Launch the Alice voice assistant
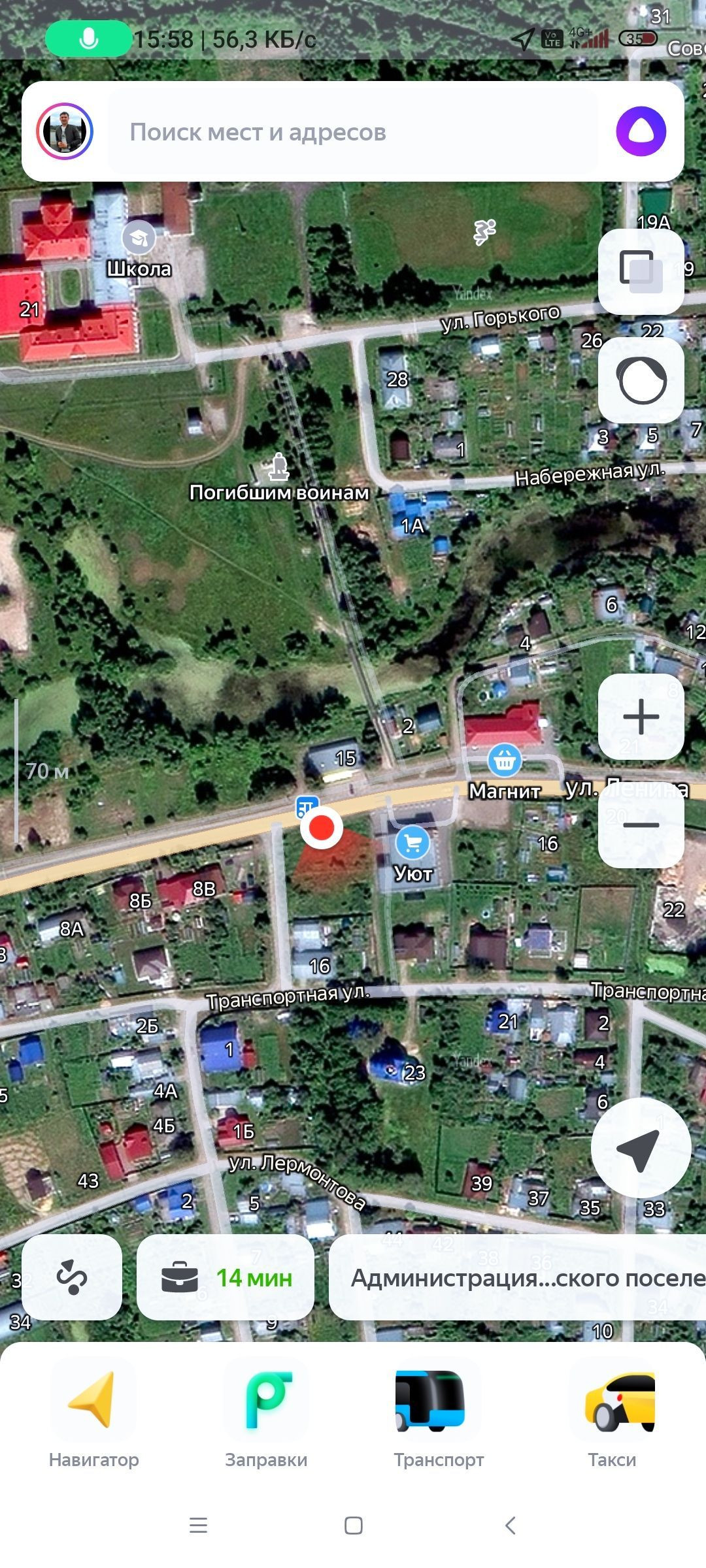Viewport: 706px width, 1568px height. click(x=641, y=131)
